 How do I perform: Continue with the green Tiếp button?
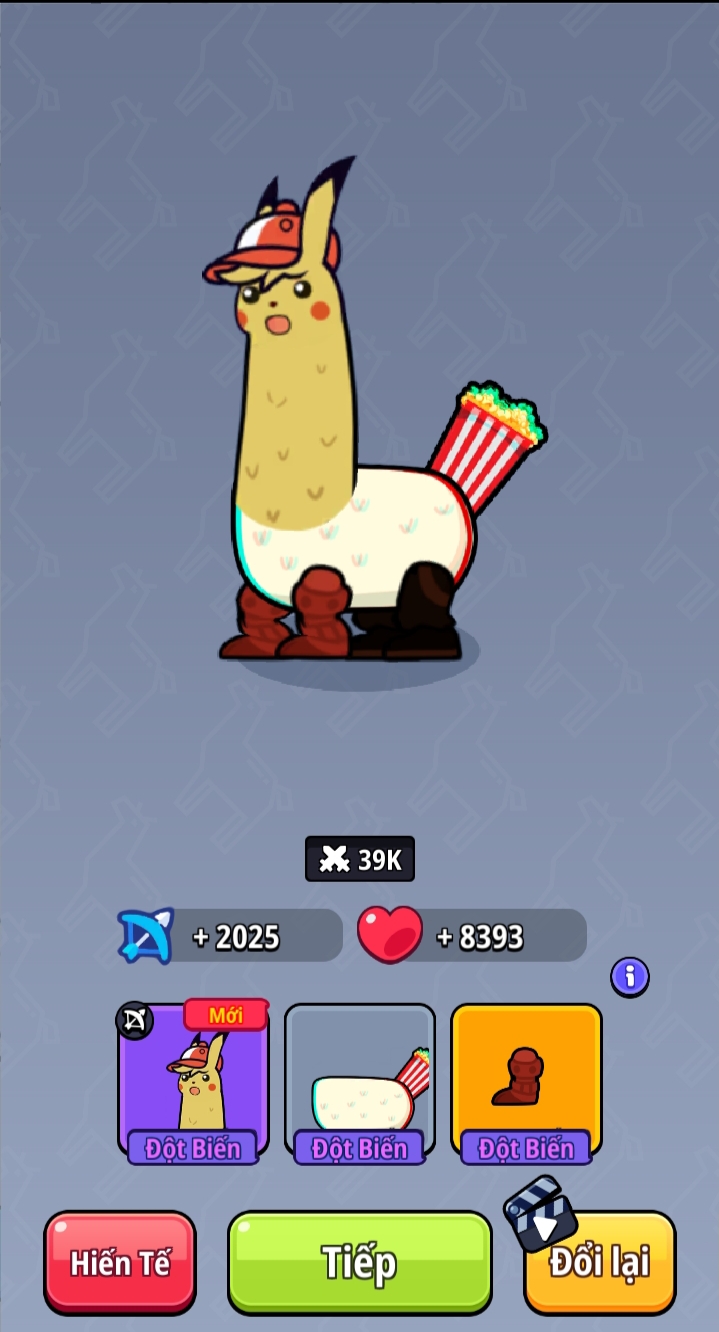click(360, 1262)
